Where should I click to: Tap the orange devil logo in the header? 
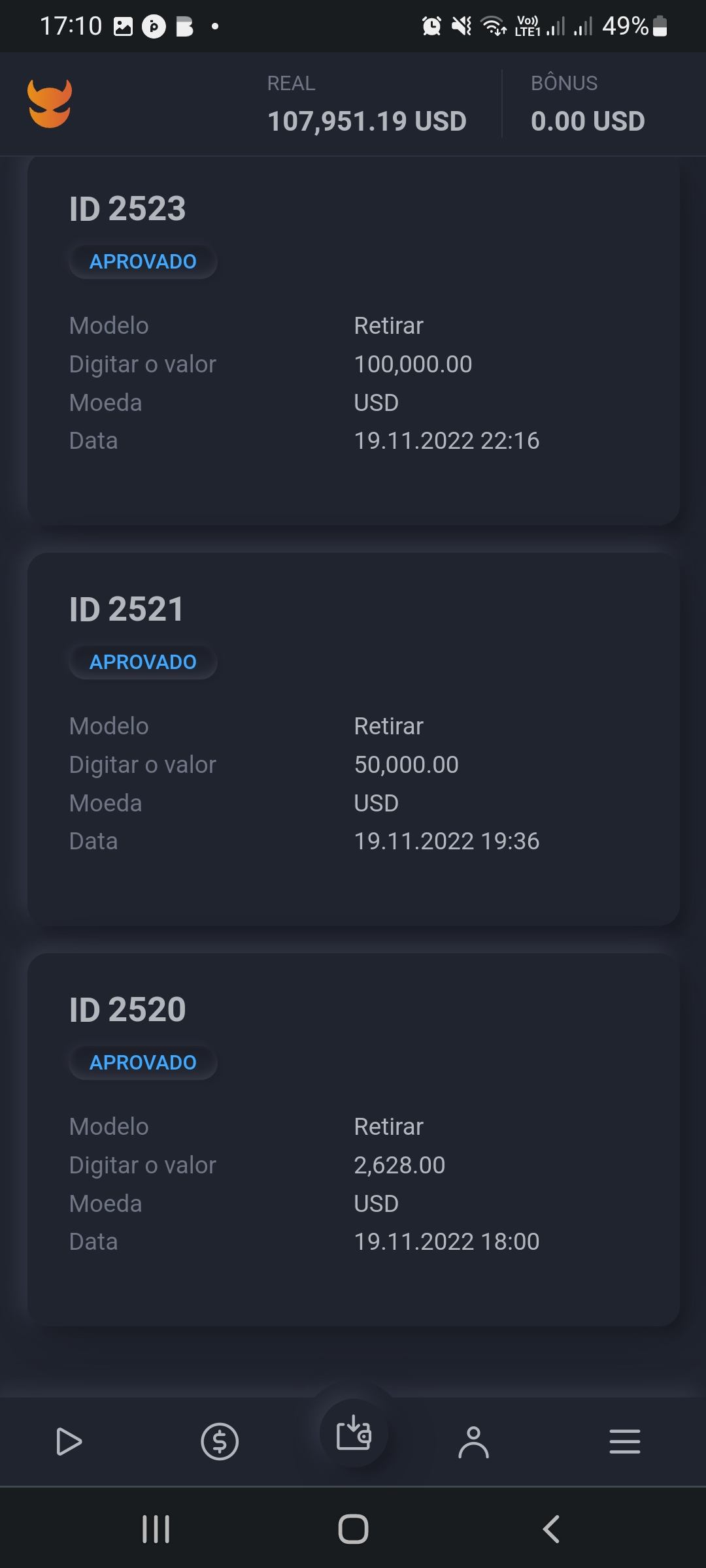pyautogui.click(x=50, y=104)
